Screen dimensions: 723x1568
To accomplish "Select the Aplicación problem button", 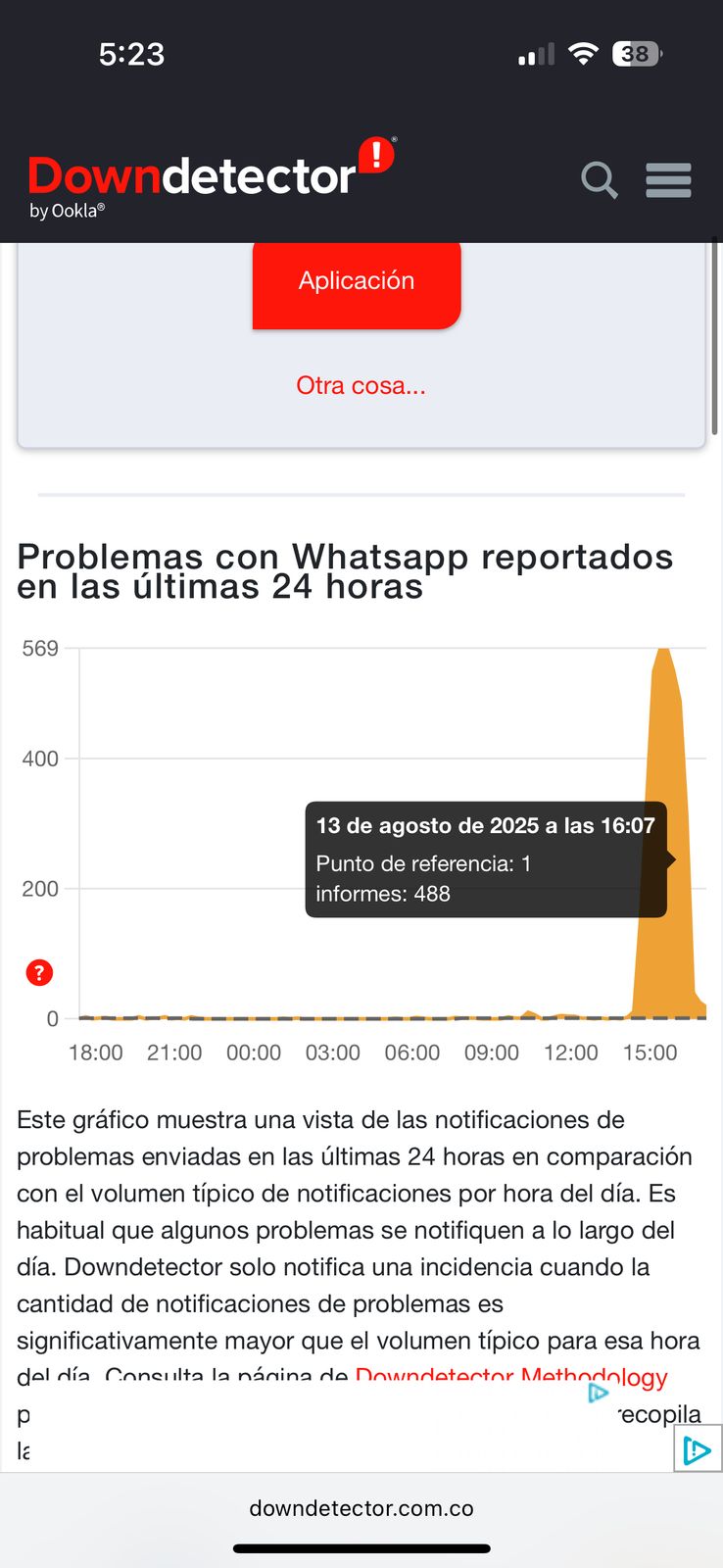I will coord(357,281).
